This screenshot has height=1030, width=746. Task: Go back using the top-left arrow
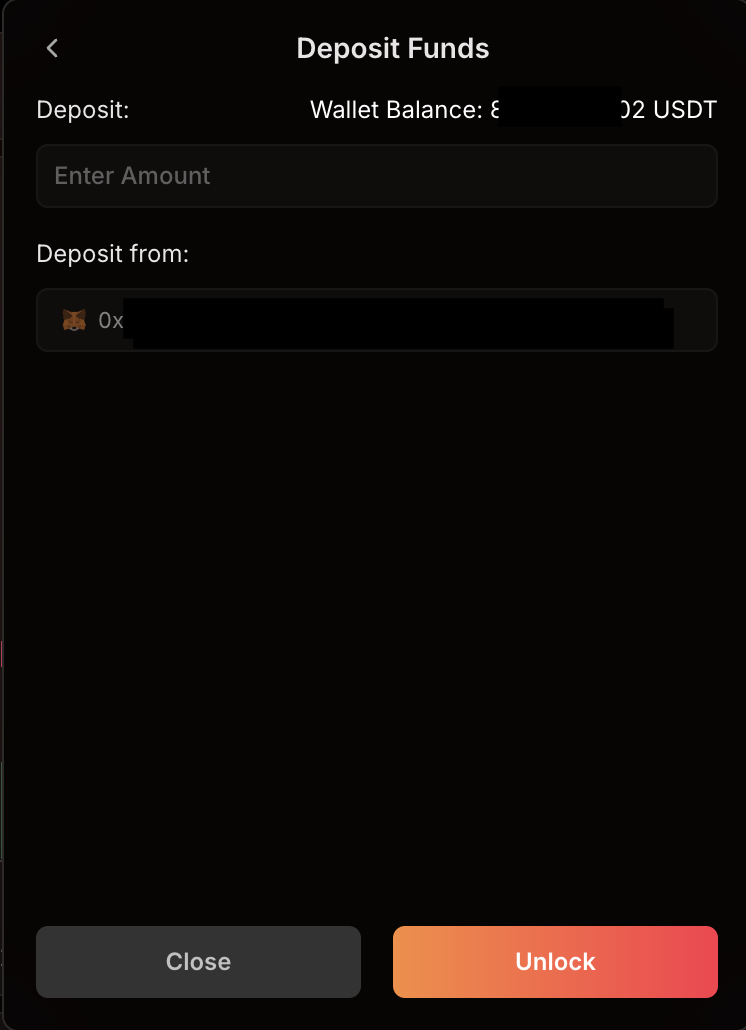coord(53,48)
